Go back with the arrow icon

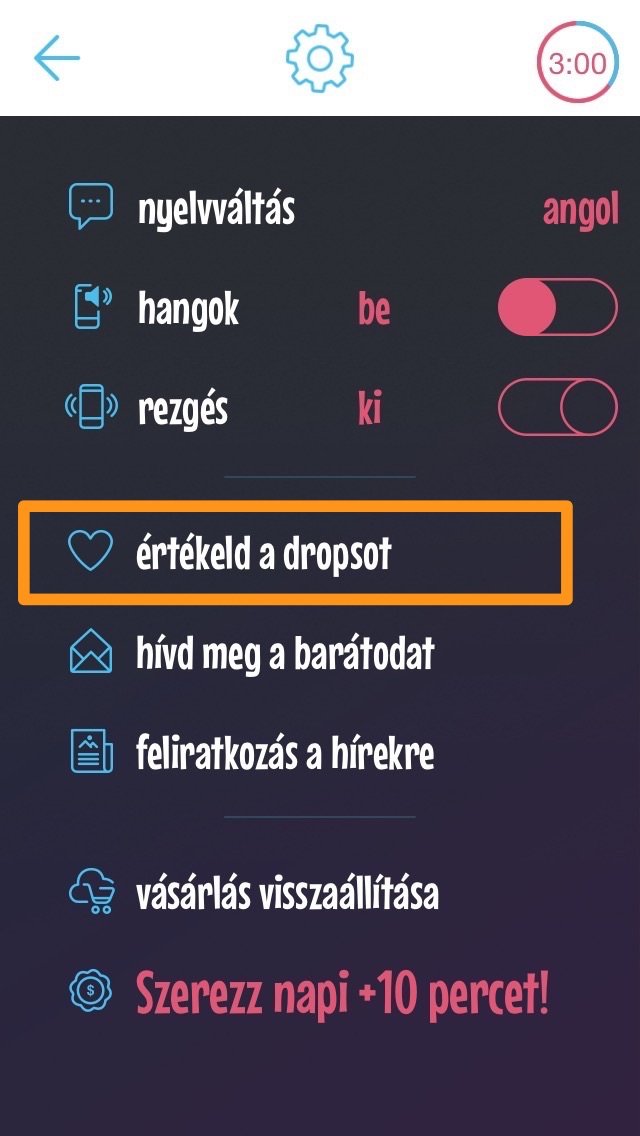pos(57,59)
